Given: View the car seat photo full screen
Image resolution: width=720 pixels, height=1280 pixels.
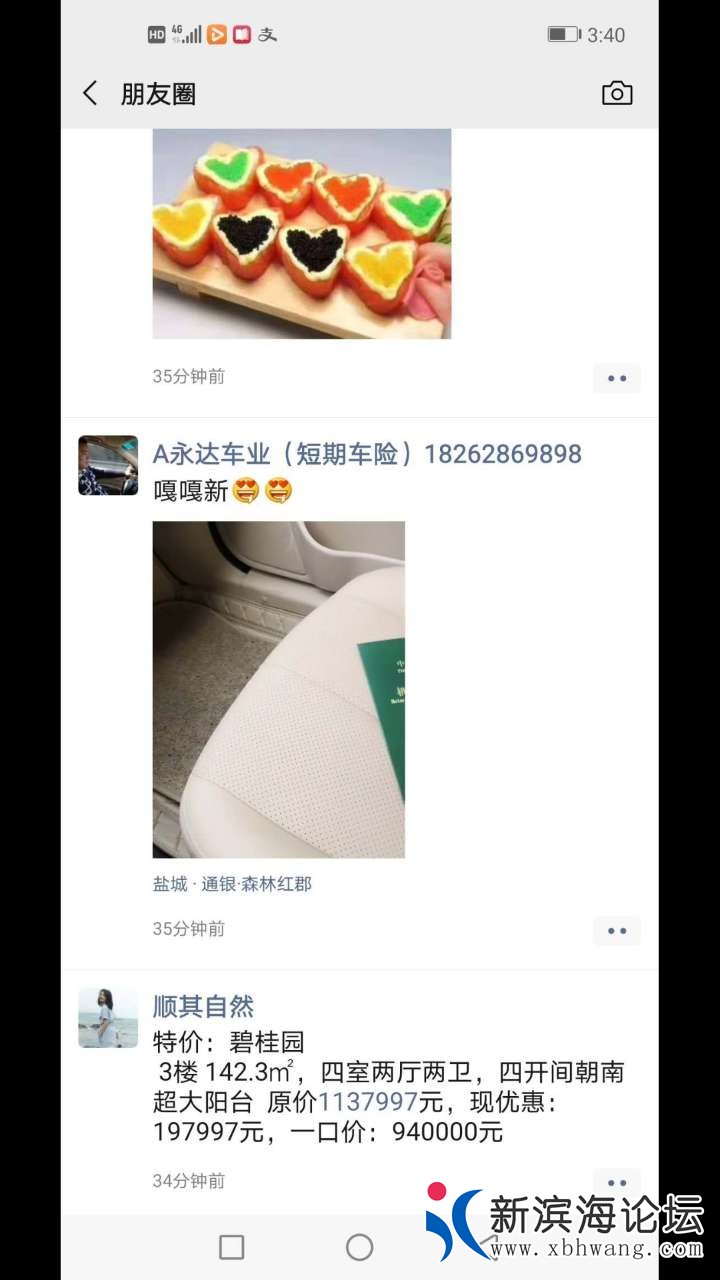Looking at the screenshot, I should point(278,689).
